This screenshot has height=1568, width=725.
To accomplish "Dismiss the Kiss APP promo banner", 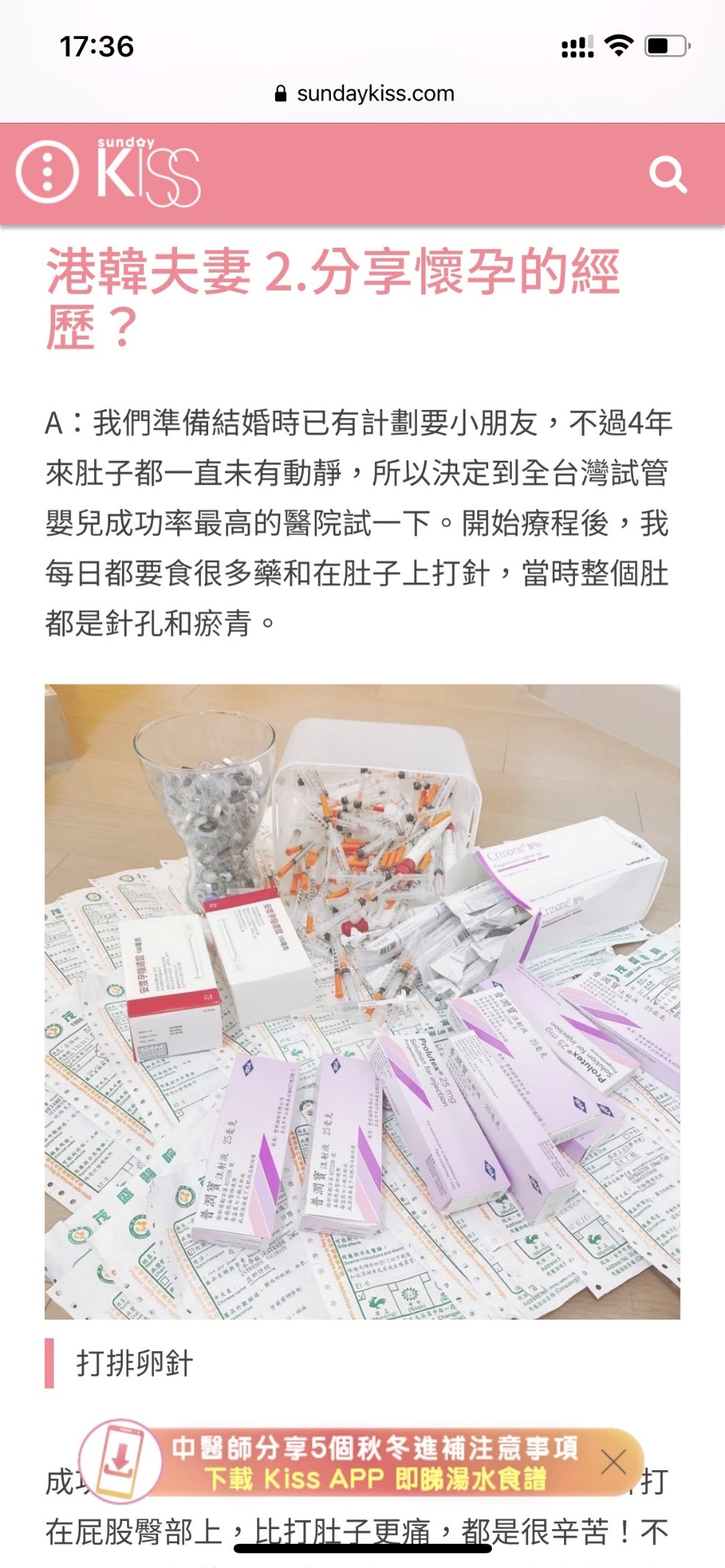I will [x=613, y=1462].
